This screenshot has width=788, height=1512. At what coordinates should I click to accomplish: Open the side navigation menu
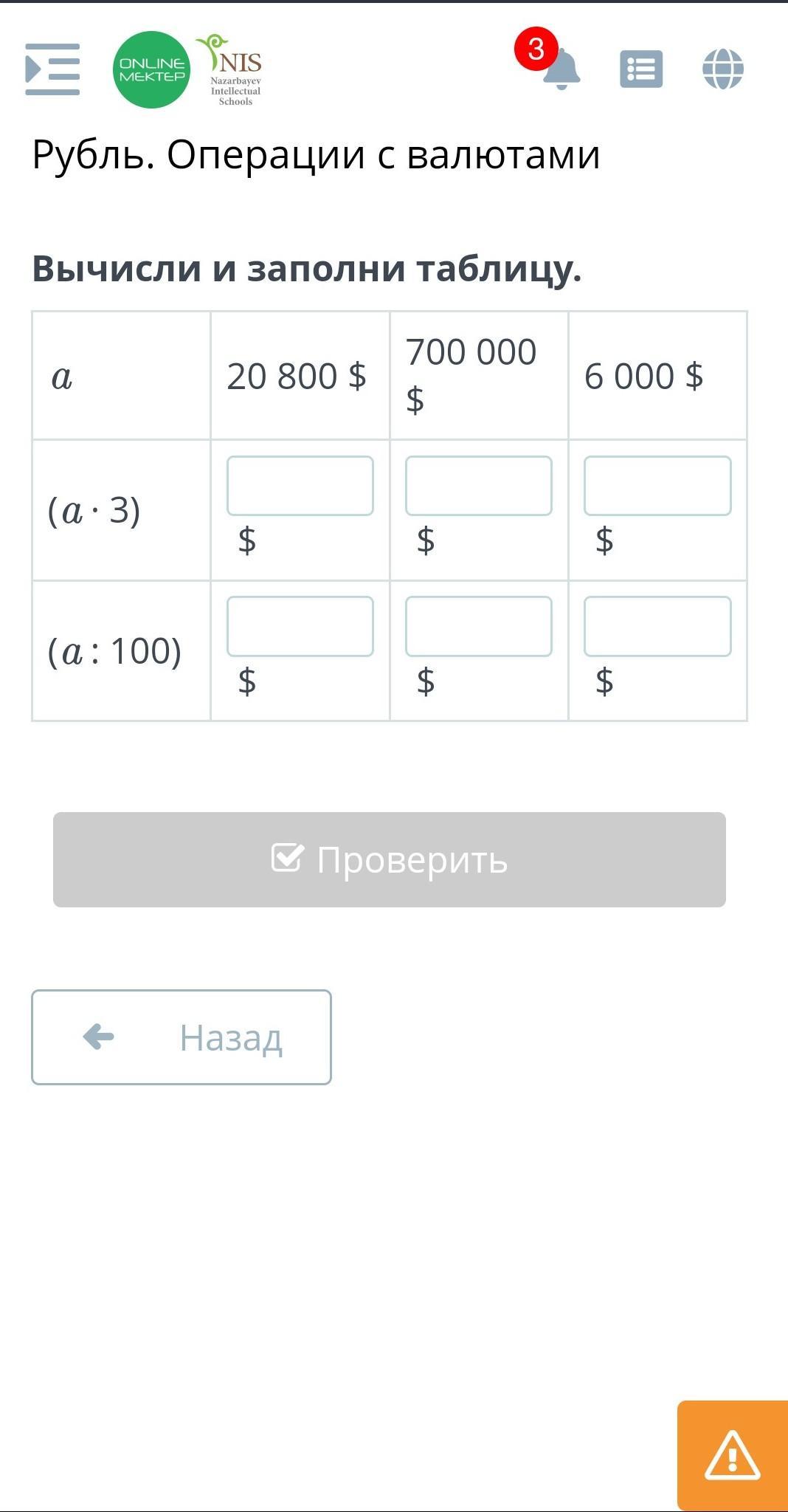tap(52, 69)
